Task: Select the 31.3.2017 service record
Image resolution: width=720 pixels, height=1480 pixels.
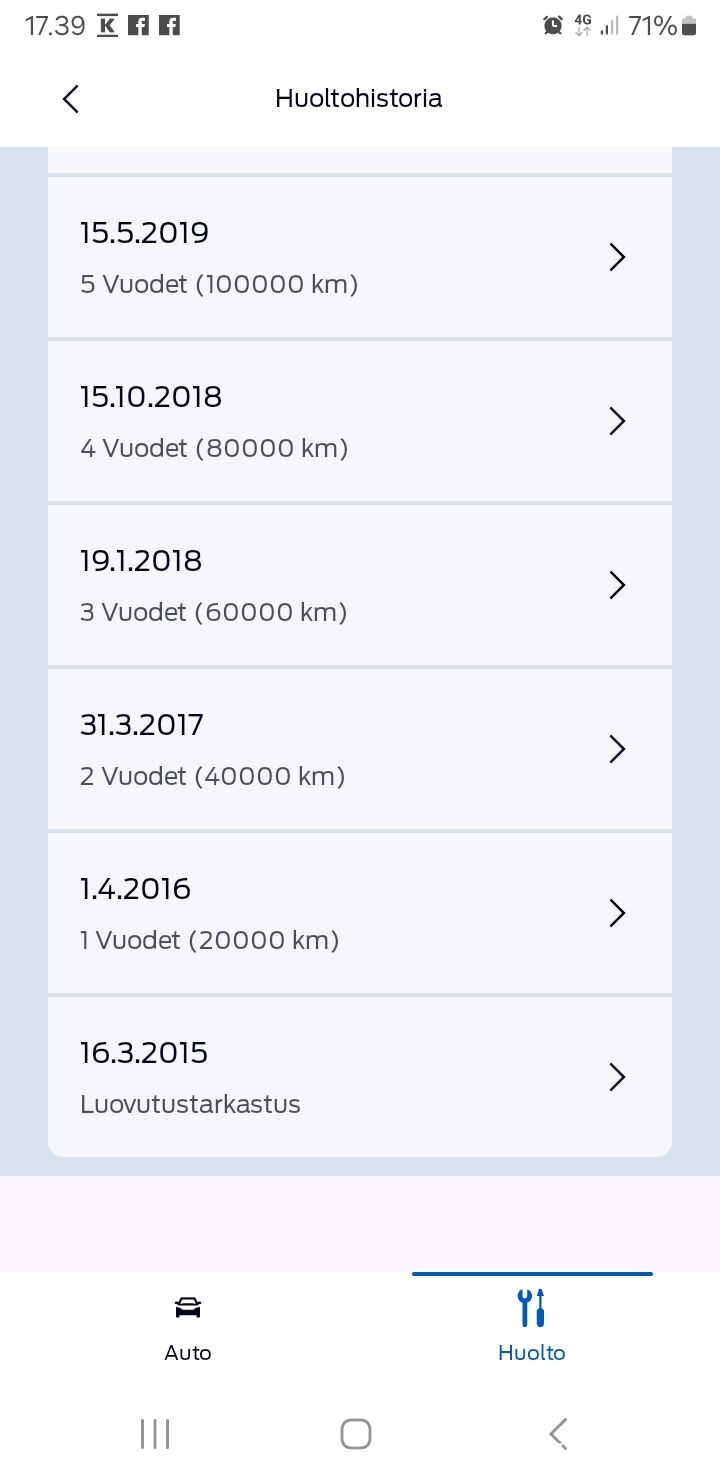Action: pyautogui.click(x=360, y=750)
